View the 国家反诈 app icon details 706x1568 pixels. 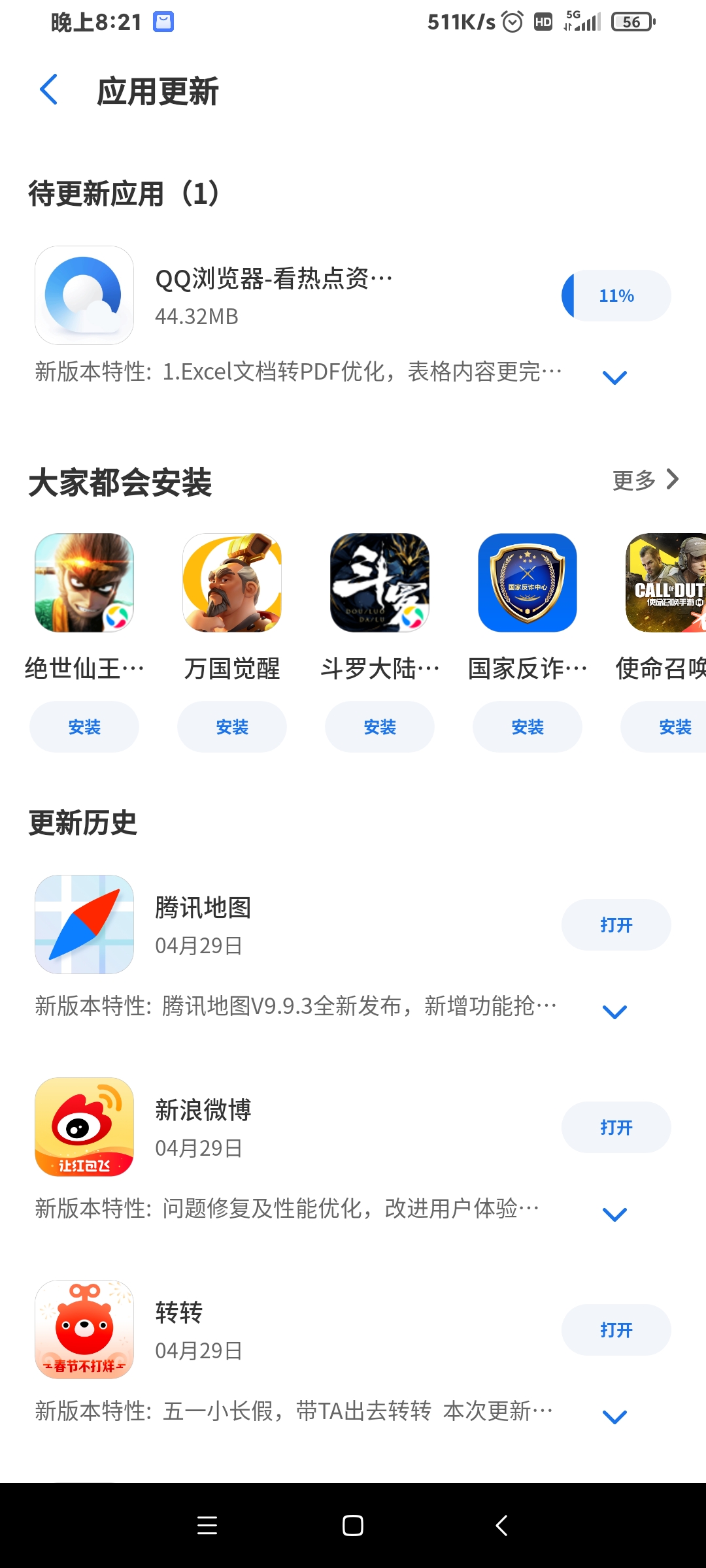pyautogui.click(x=528, y=583)
